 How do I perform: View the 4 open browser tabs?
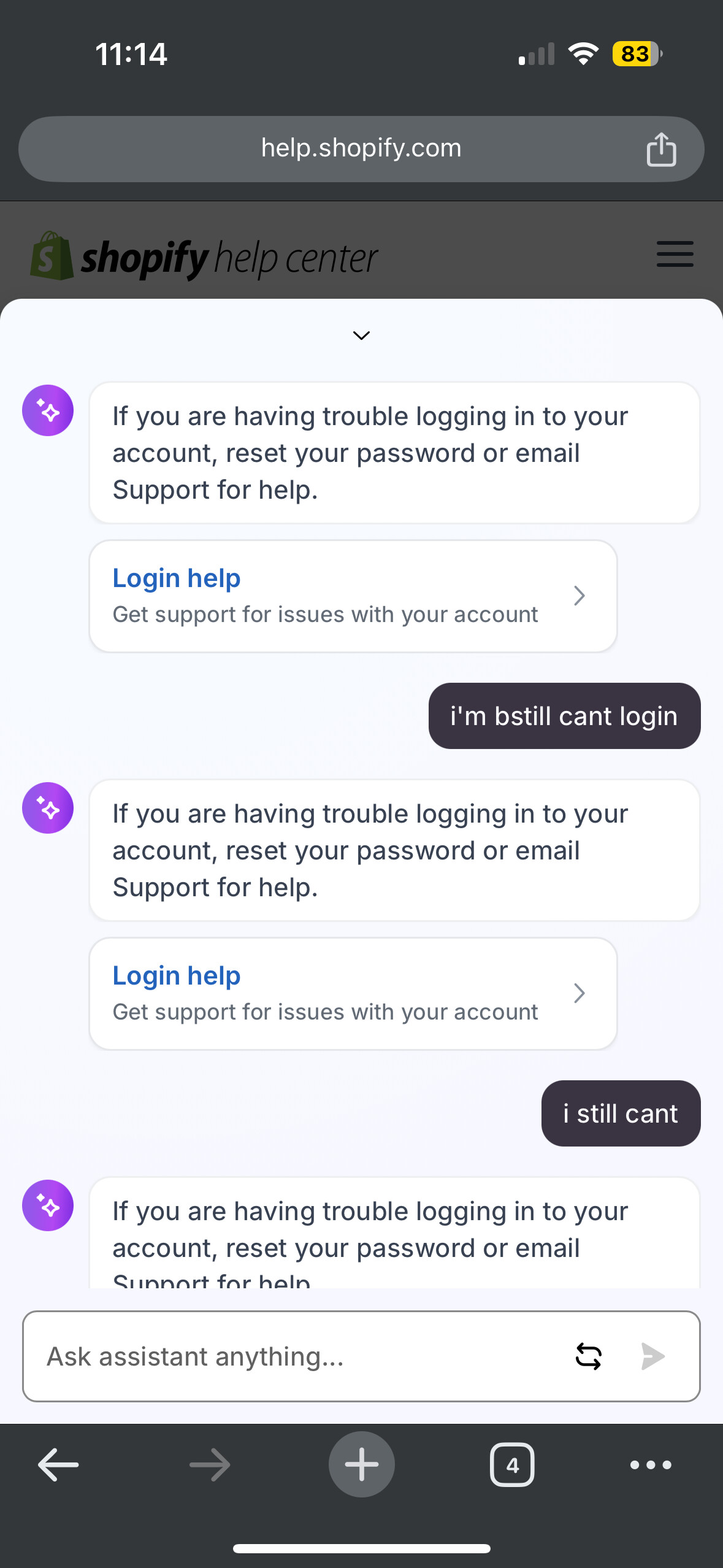tap(512, 1465)
